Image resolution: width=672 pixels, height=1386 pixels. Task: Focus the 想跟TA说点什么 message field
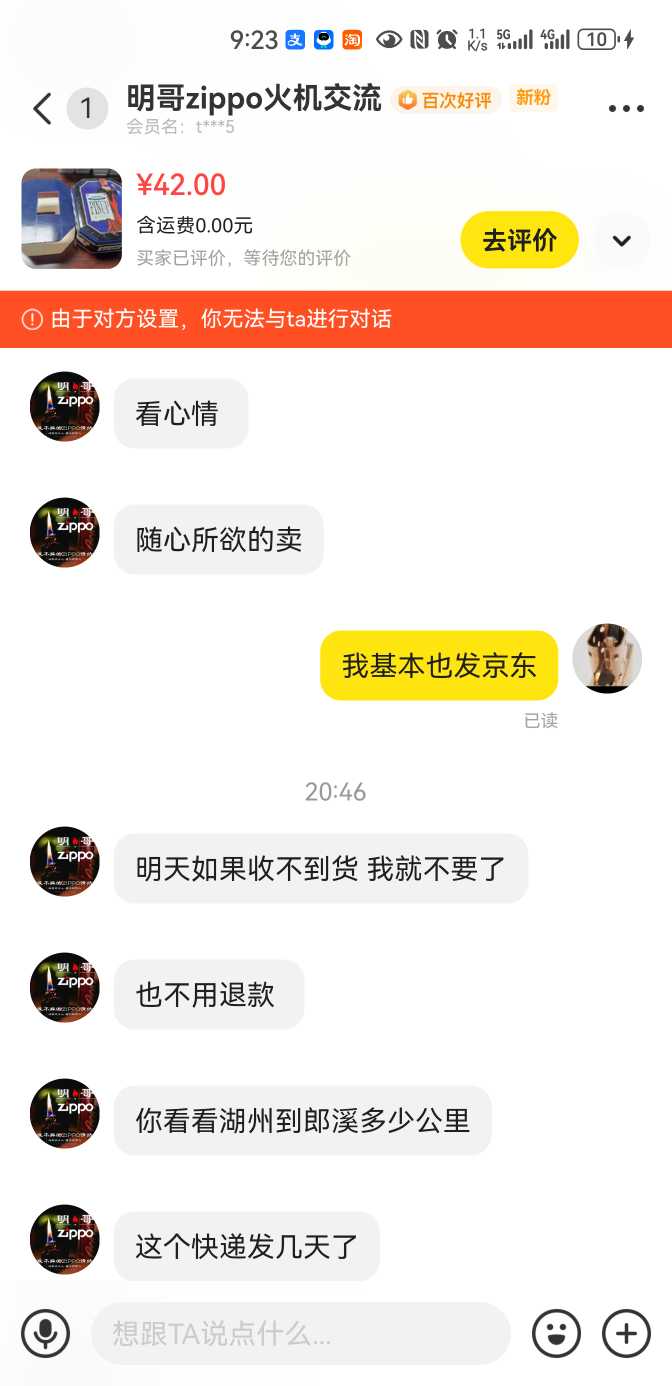pos(300,1333)
